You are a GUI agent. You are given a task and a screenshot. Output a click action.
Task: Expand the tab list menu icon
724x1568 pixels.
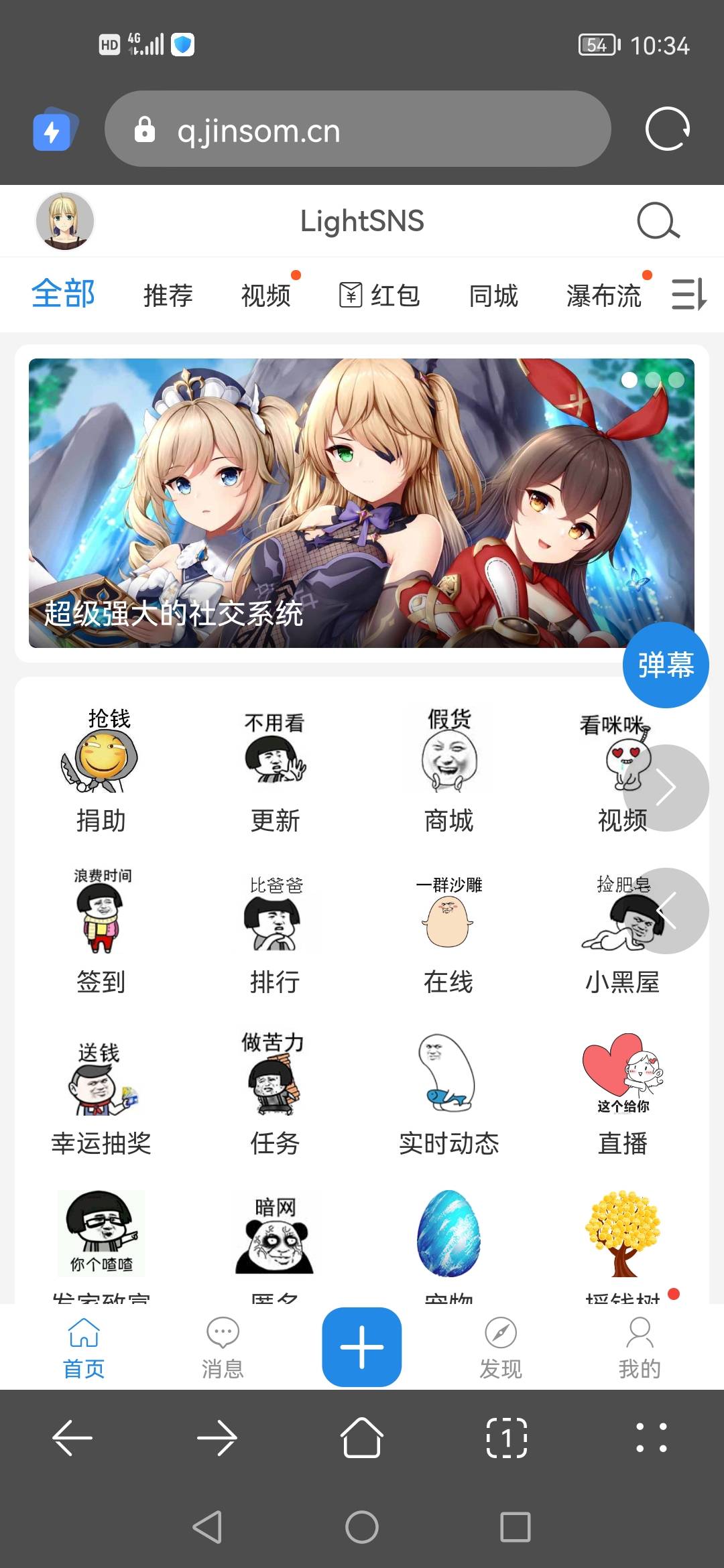point(689,295)
